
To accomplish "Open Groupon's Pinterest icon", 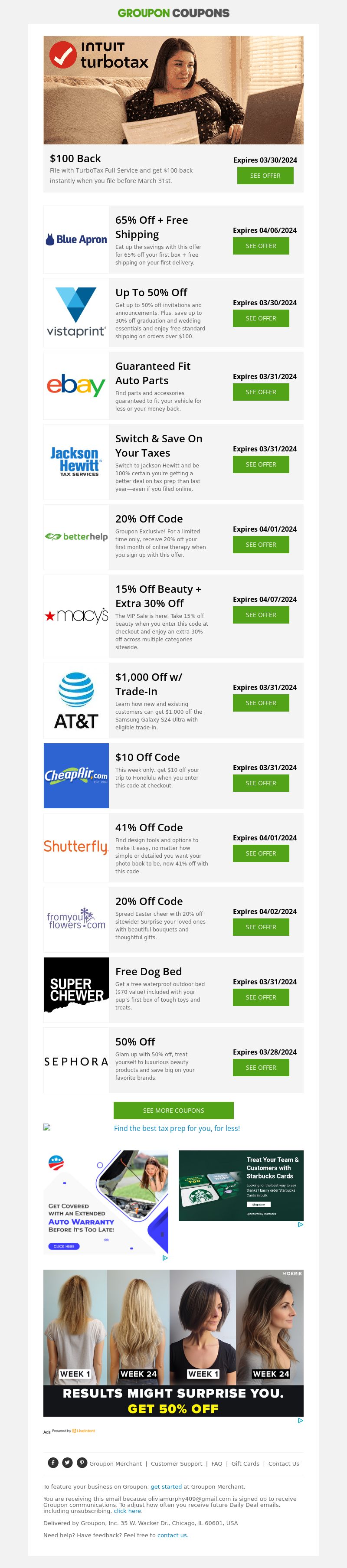I will pos(82,1463).
